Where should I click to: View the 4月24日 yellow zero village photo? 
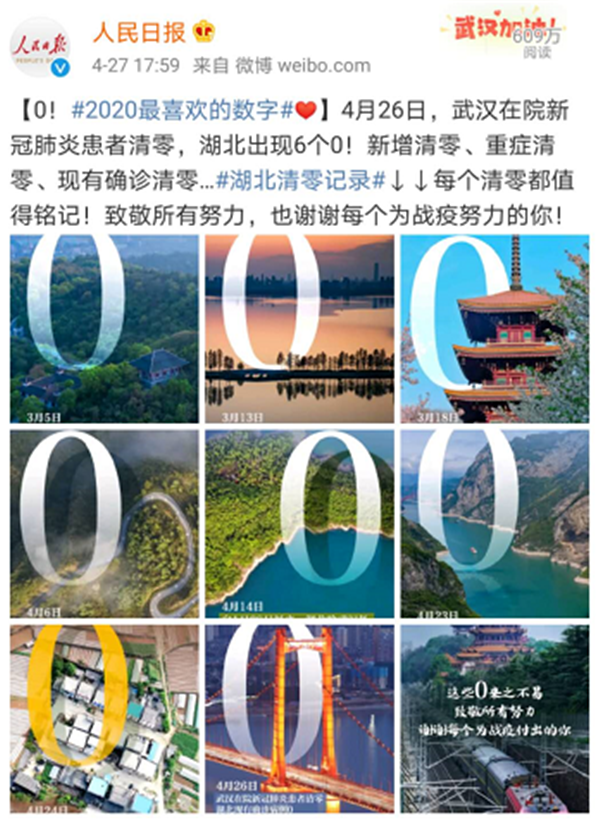pos(104,718)
